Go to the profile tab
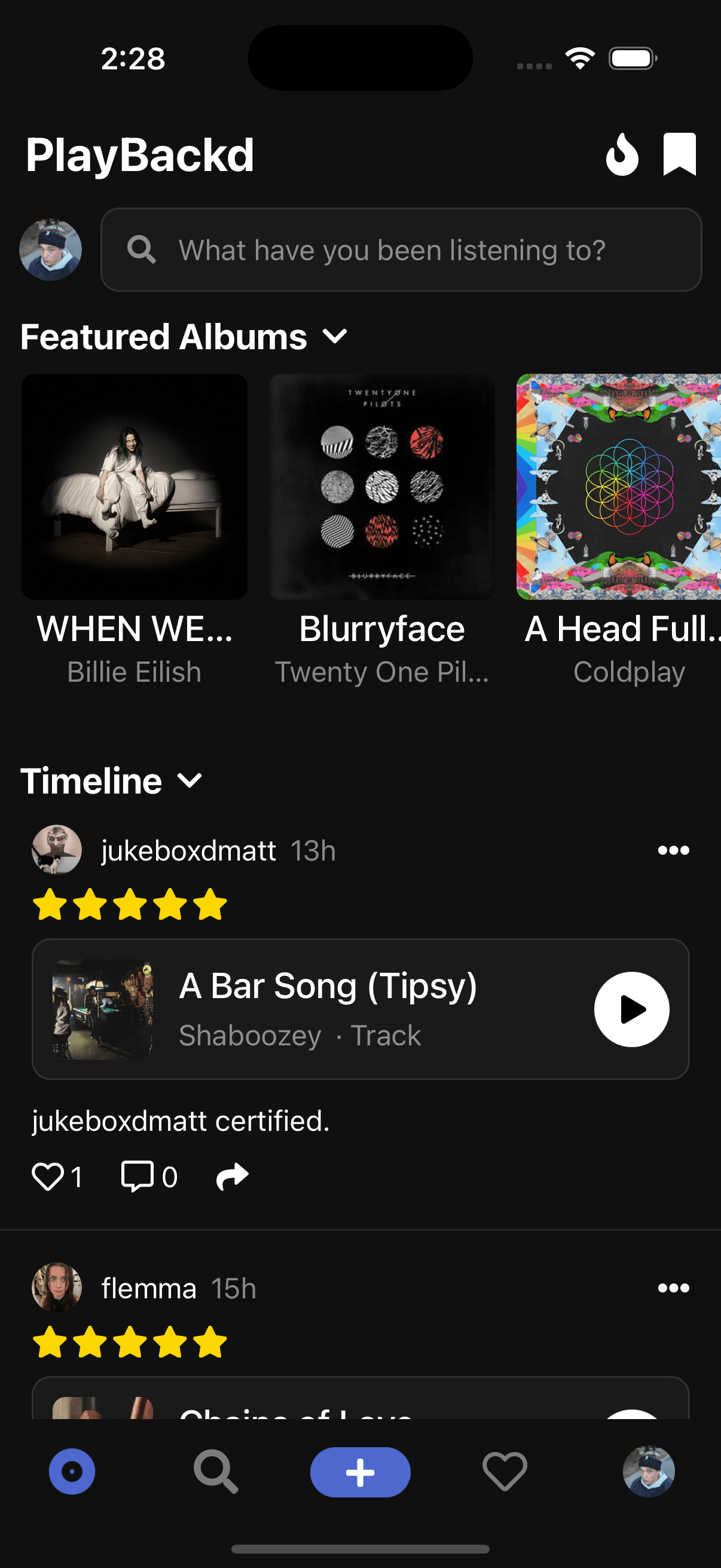Screen dimensions: 721x1568 (x=649, y=1472)
